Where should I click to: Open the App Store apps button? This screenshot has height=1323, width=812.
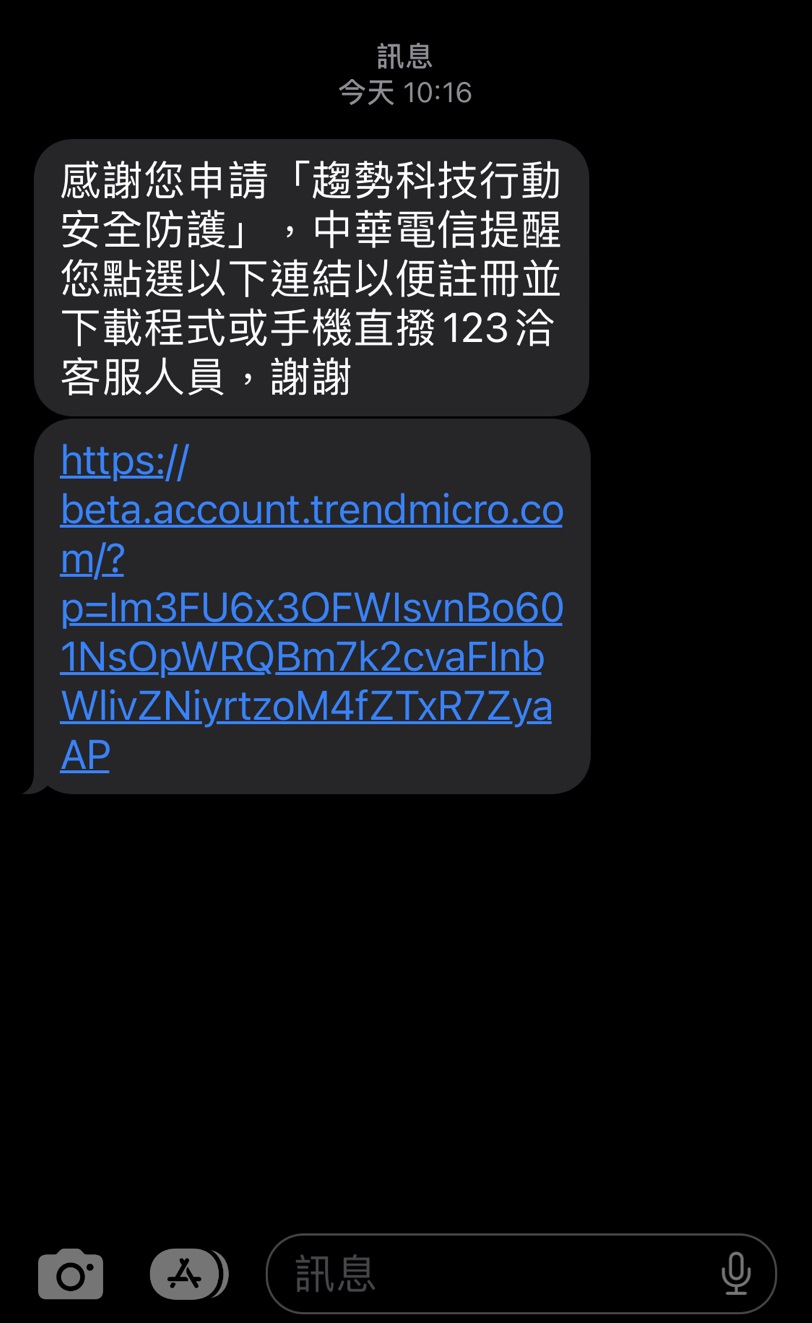pyautogui.click(x=187, y=1274)
